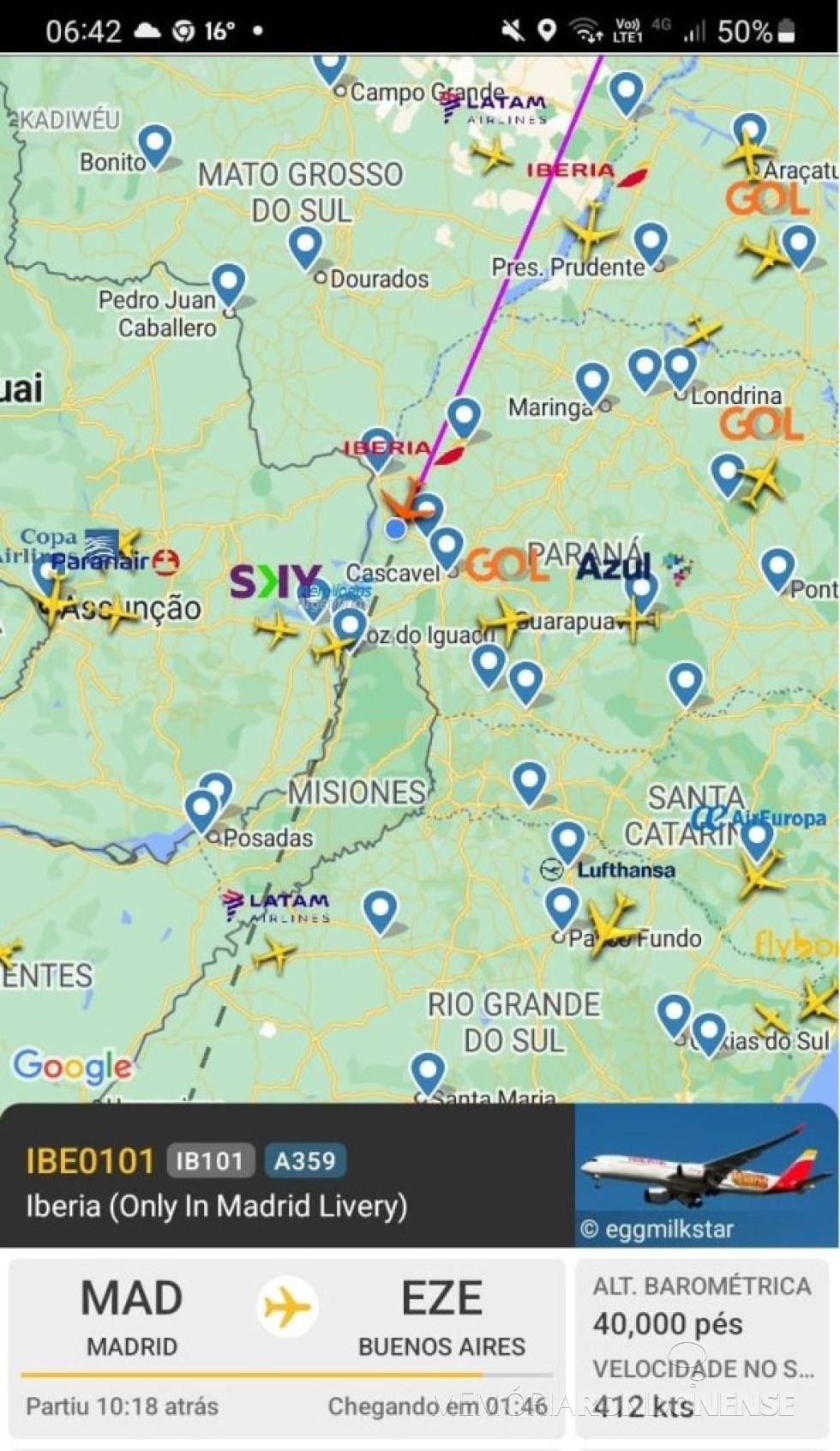Select the Lufthansa plane near Passo Fundo

click(x=612, y=924)
